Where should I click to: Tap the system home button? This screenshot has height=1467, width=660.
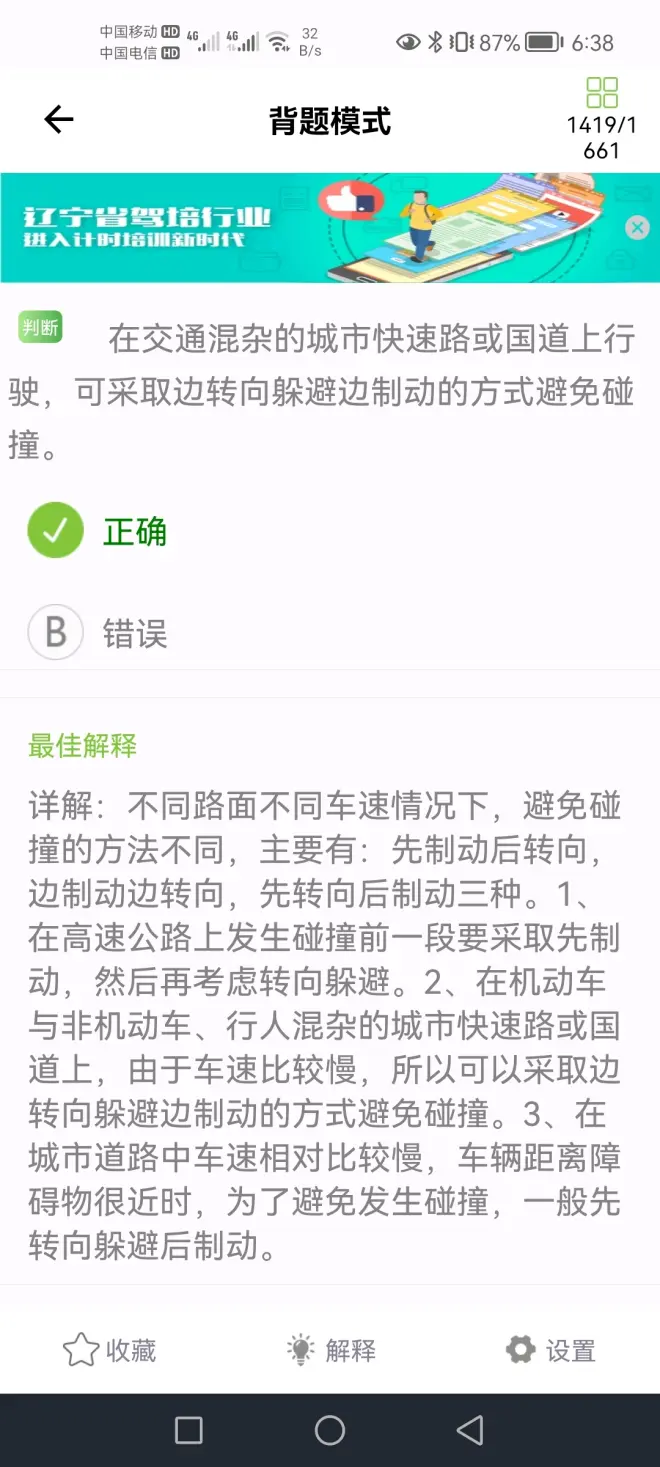click(330, 1430)
